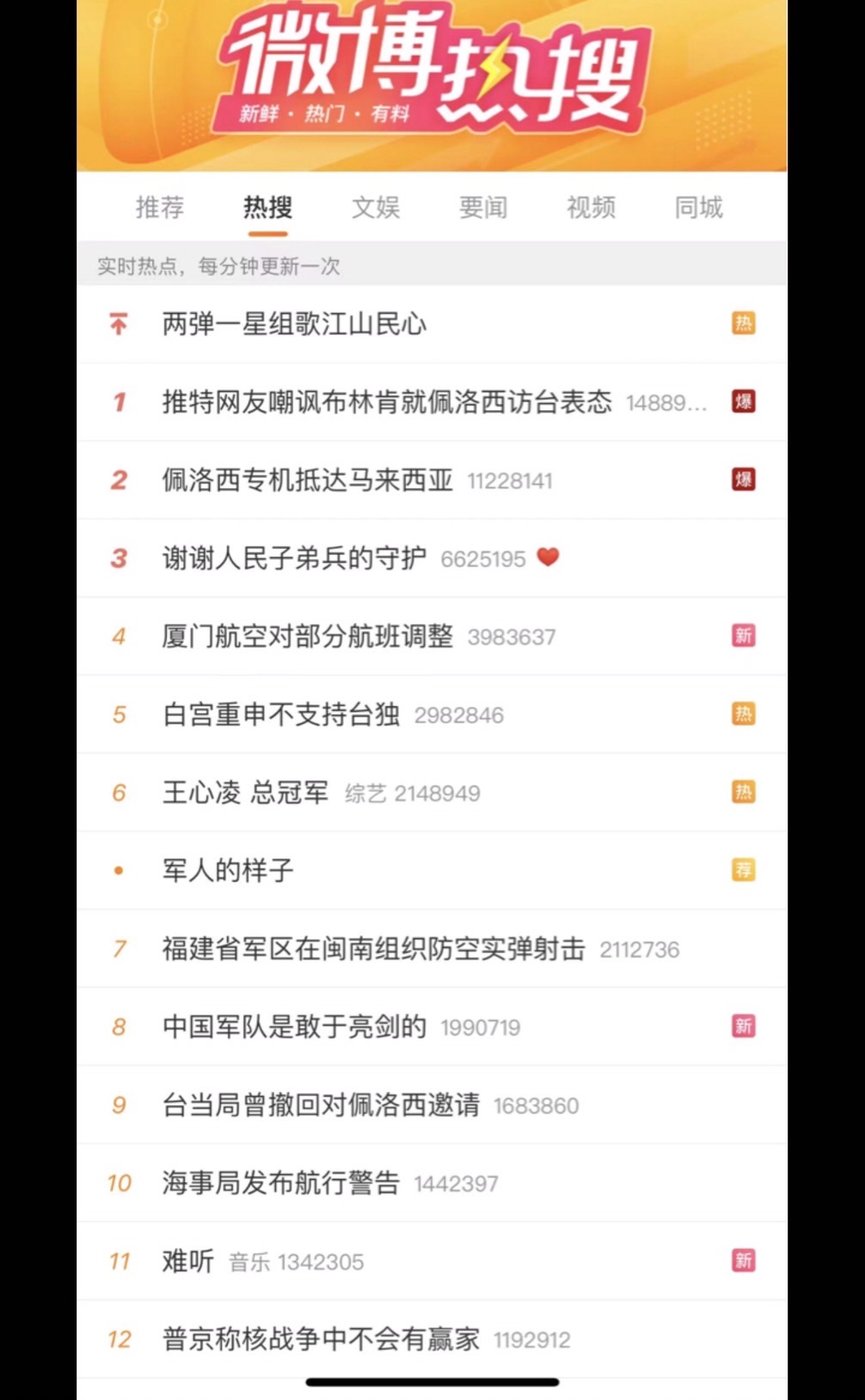Click the heart icon beside 谢谢人民子弟兵的守护
865x1400 pixels.
[549, 557]
